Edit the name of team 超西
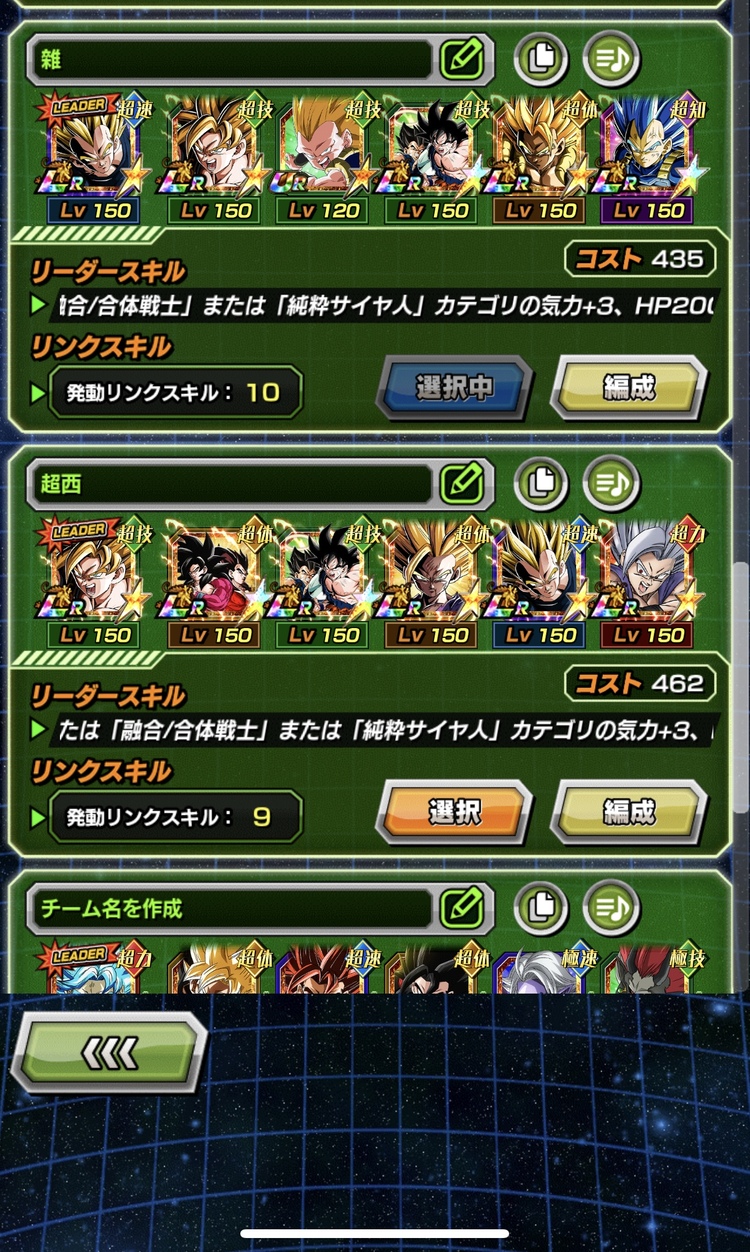The width and height of the screenshot is (750, 1252). click(x=462, y=484)
